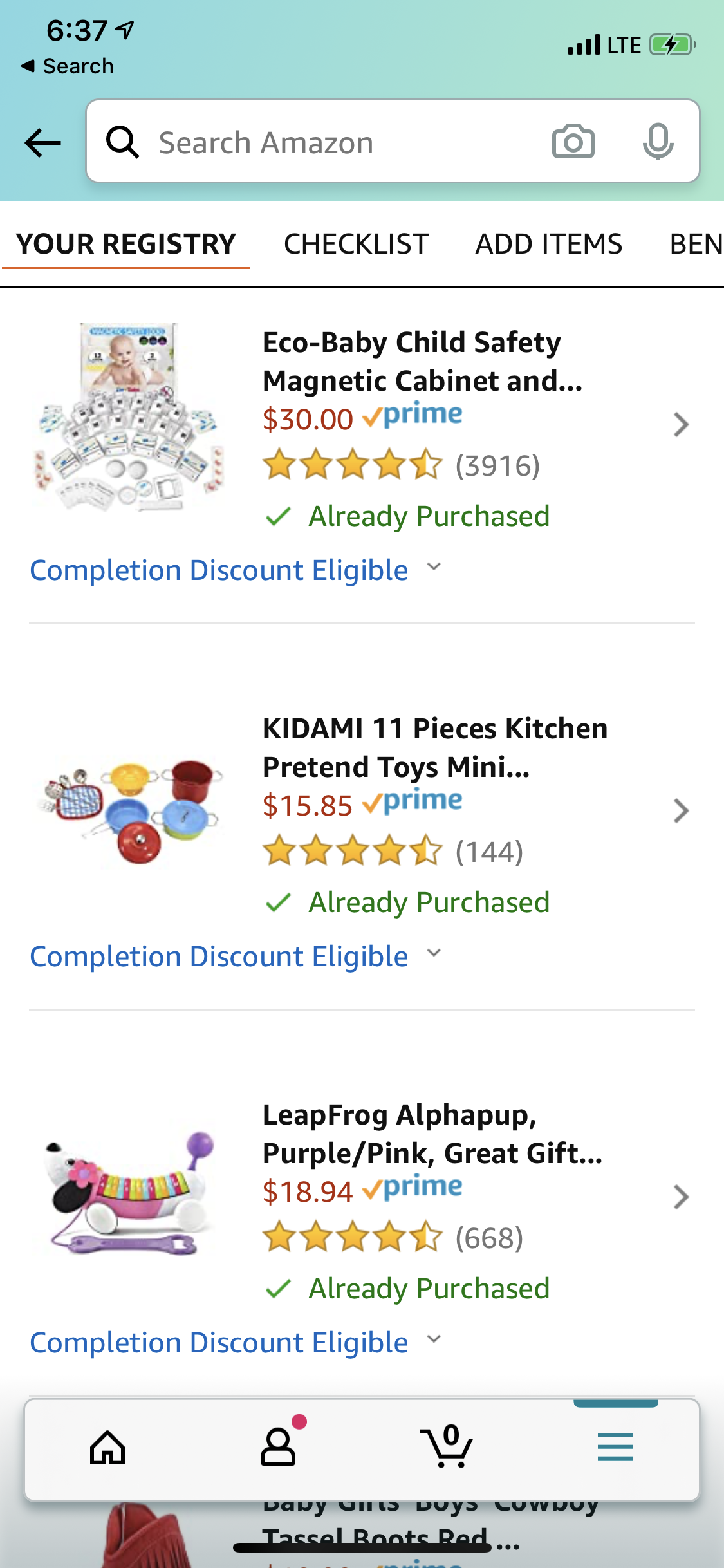This screenshot has width=724, height=1568.
Task: Expand Completion Discount Eligible under KIDAMI
Action: pos(235,956)
